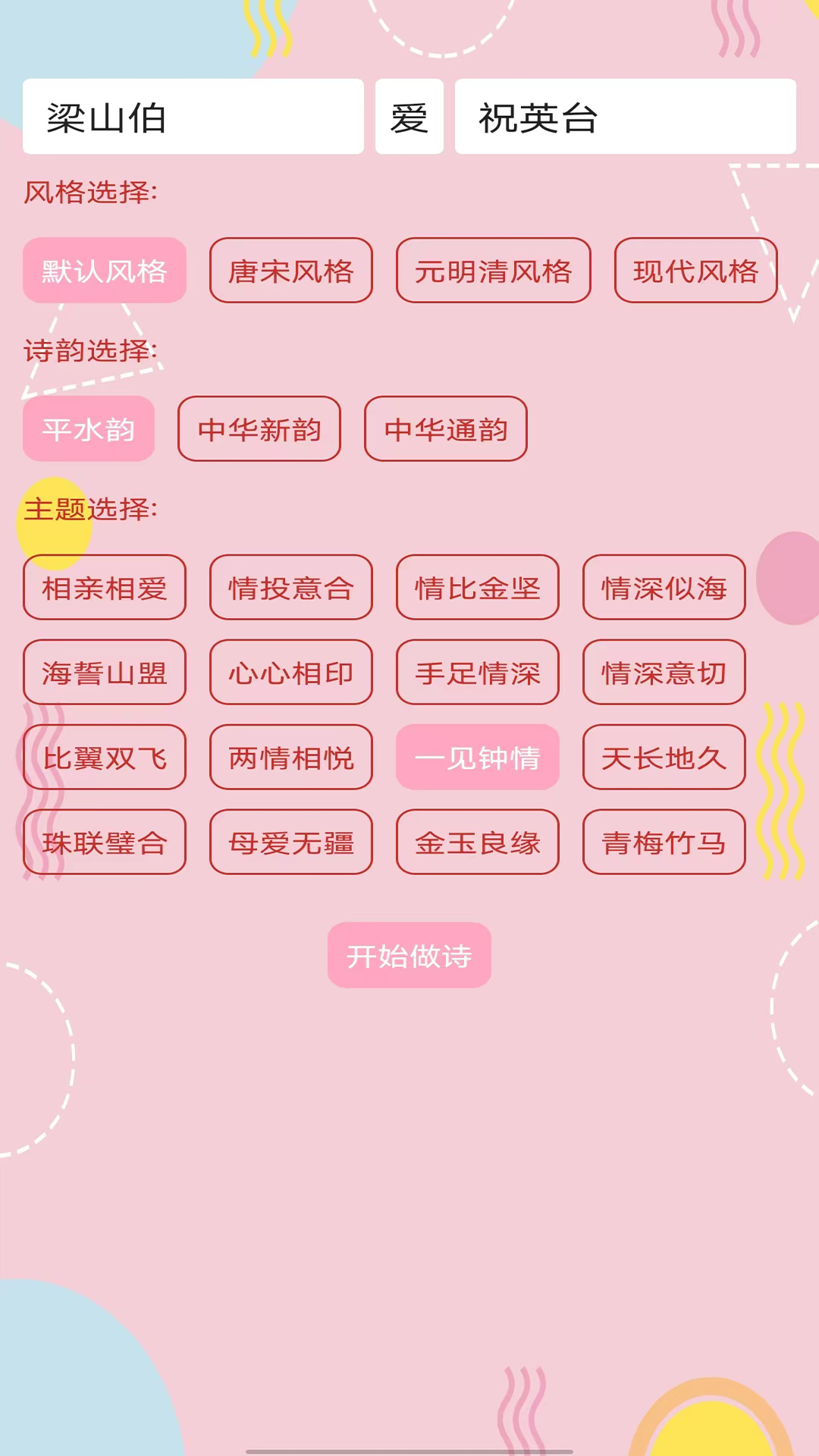Screen dimensions: 819x1456
Task: Choose the 心心相印 theme chip
Action: [x=291, y=673]
